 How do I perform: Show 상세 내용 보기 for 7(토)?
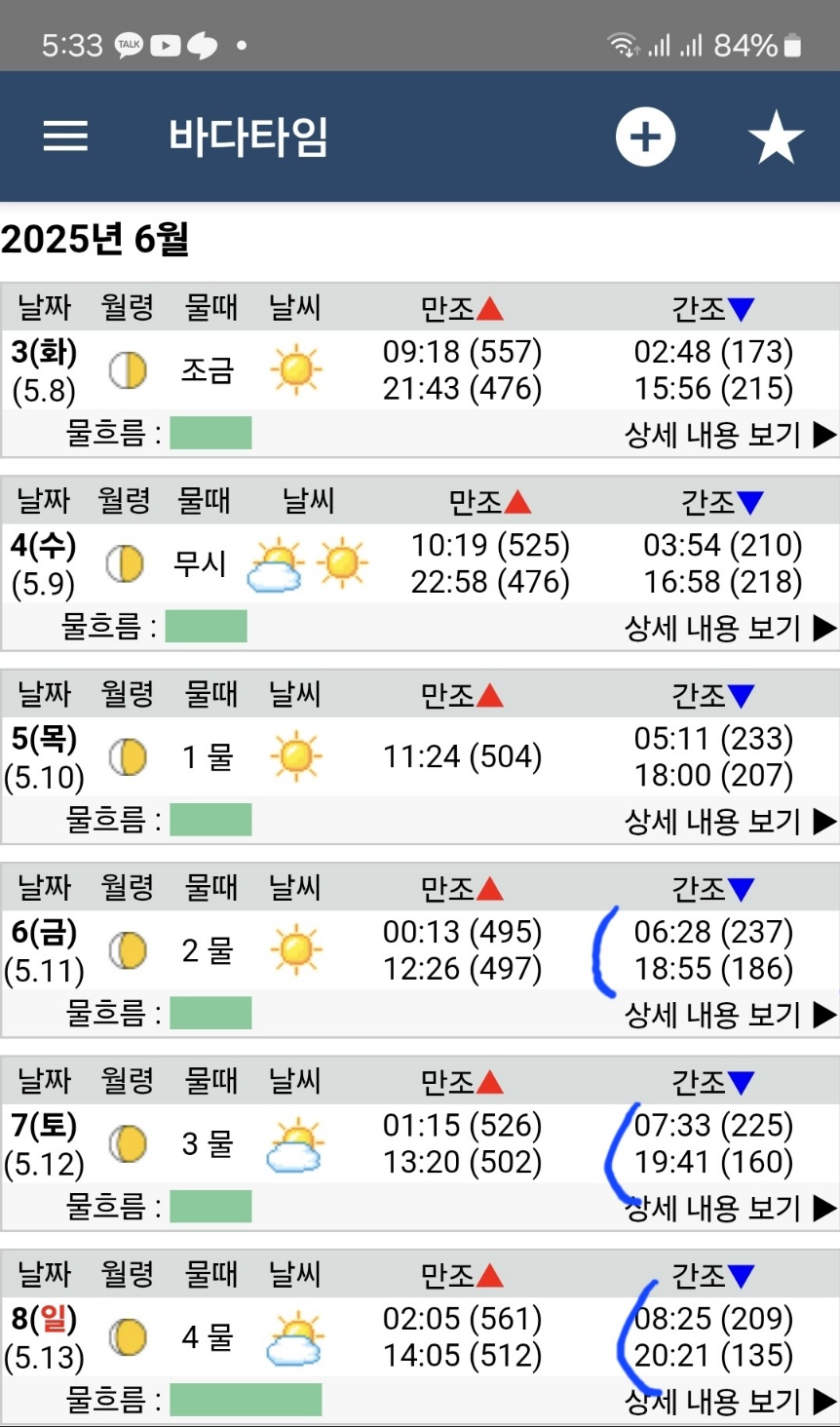(x=731, y=1208)
